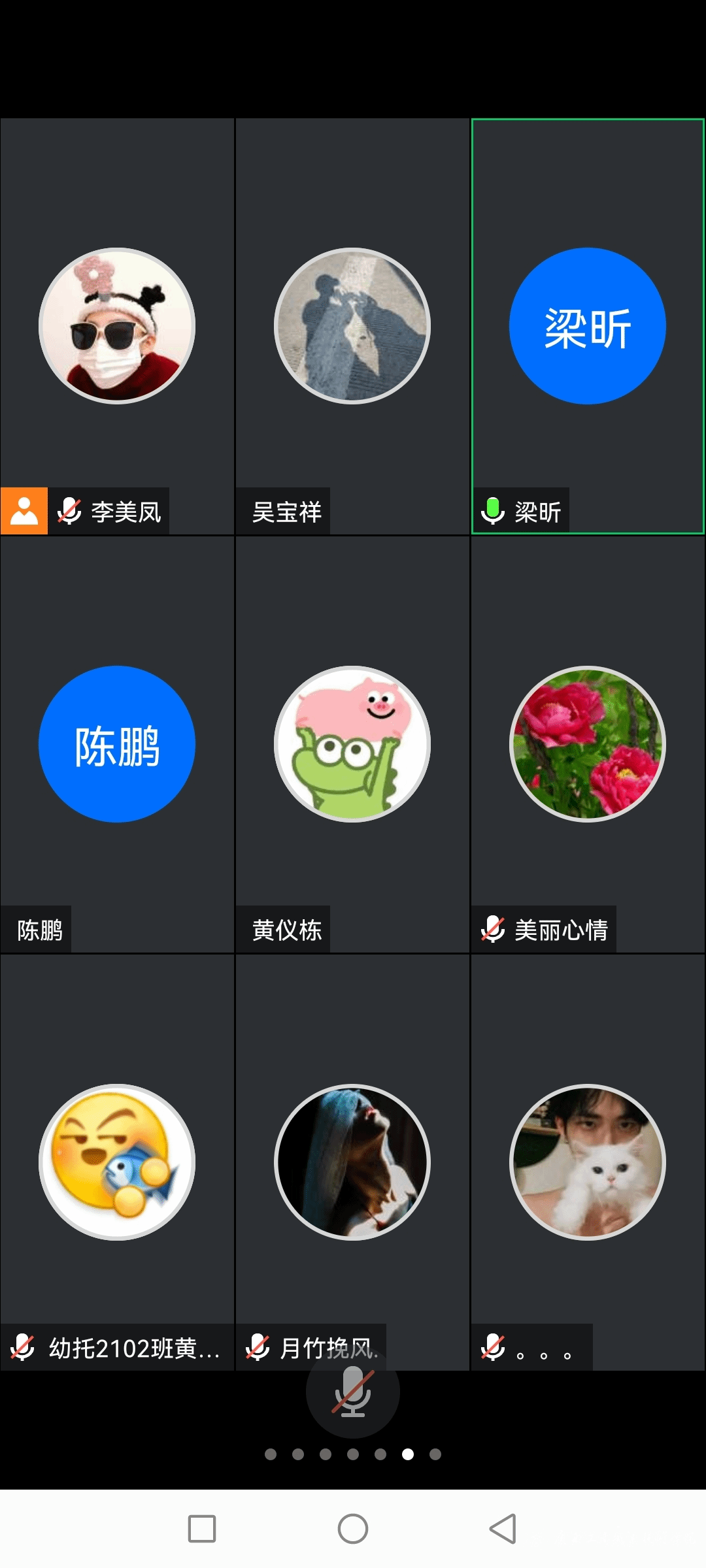Open 吴宝祥's participant tile
This screenshot has height=1568, width=706.
[352, 326]
